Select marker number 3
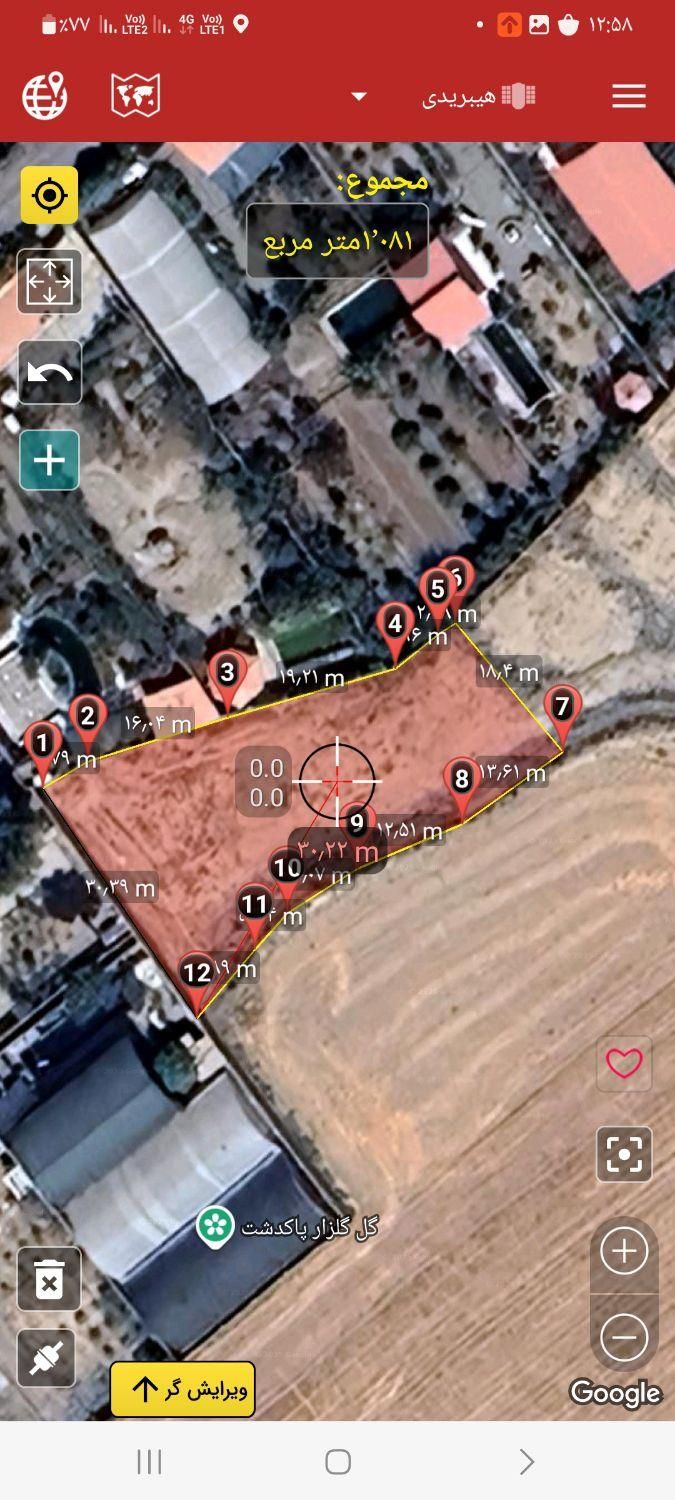 point(228,674)
